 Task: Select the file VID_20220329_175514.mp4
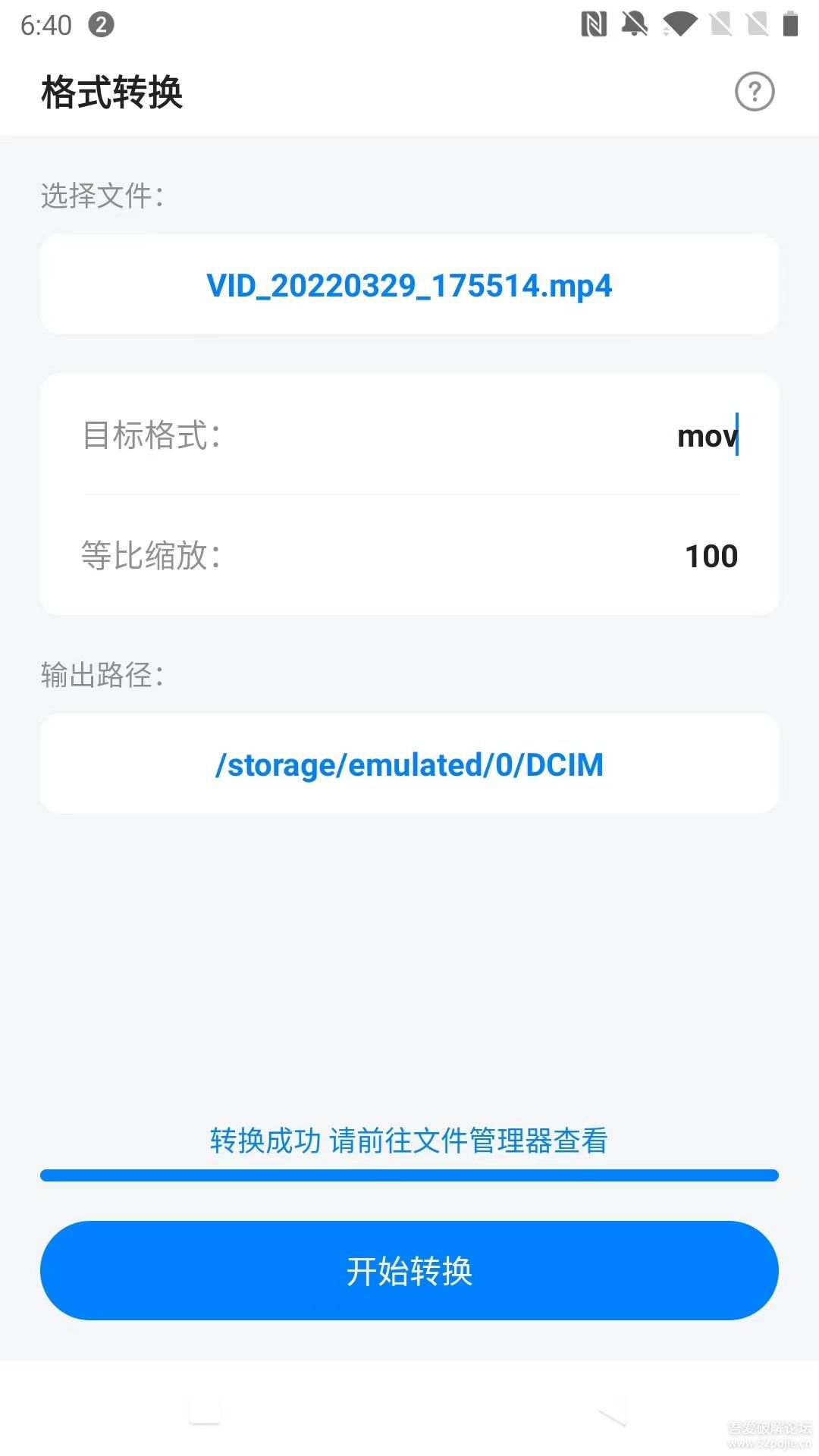tap(409, 285)
